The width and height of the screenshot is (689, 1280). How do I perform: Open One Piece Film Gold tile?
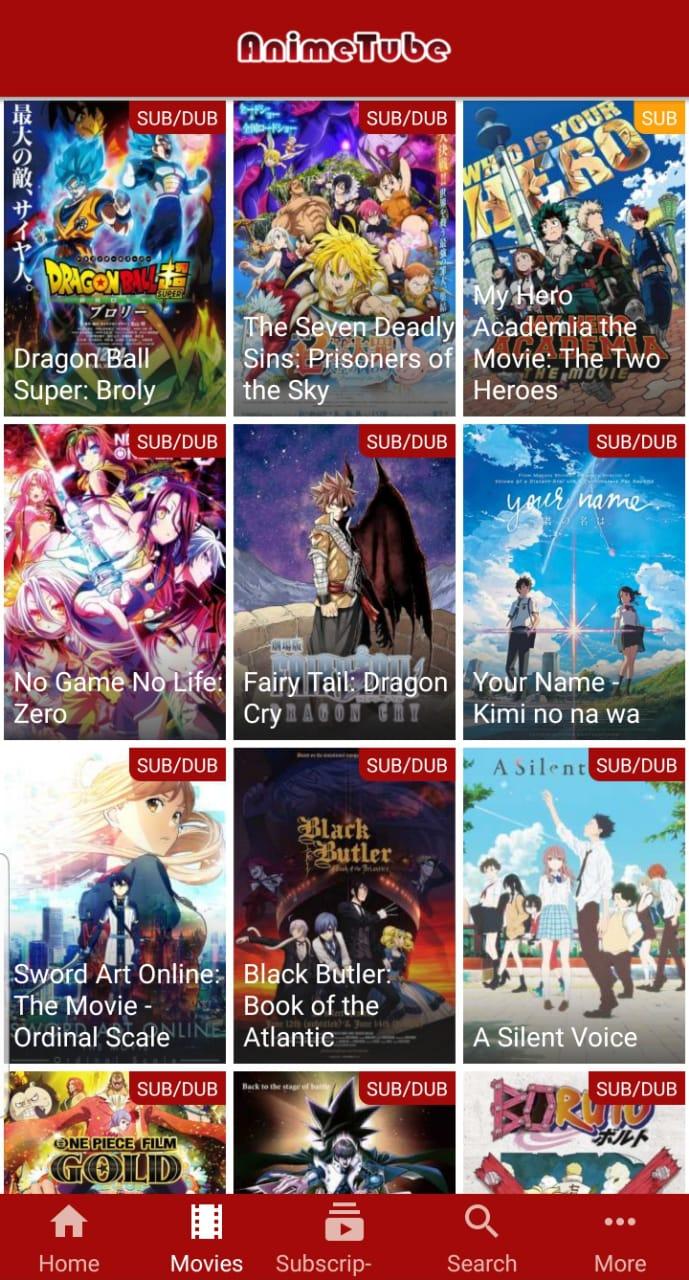point(114,1133)
